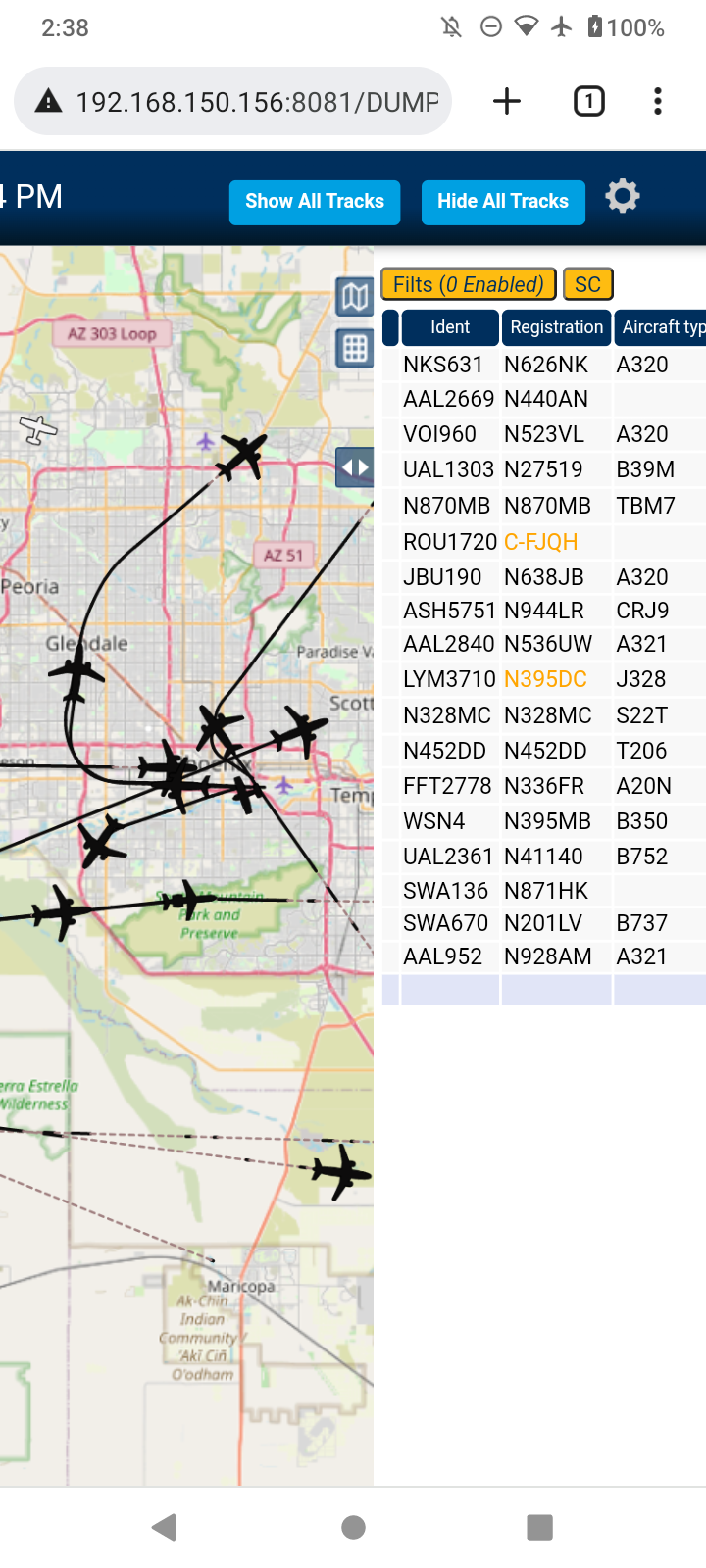Open the settings gear
Screen dimensions: 706x1568
tap(623, 197)
